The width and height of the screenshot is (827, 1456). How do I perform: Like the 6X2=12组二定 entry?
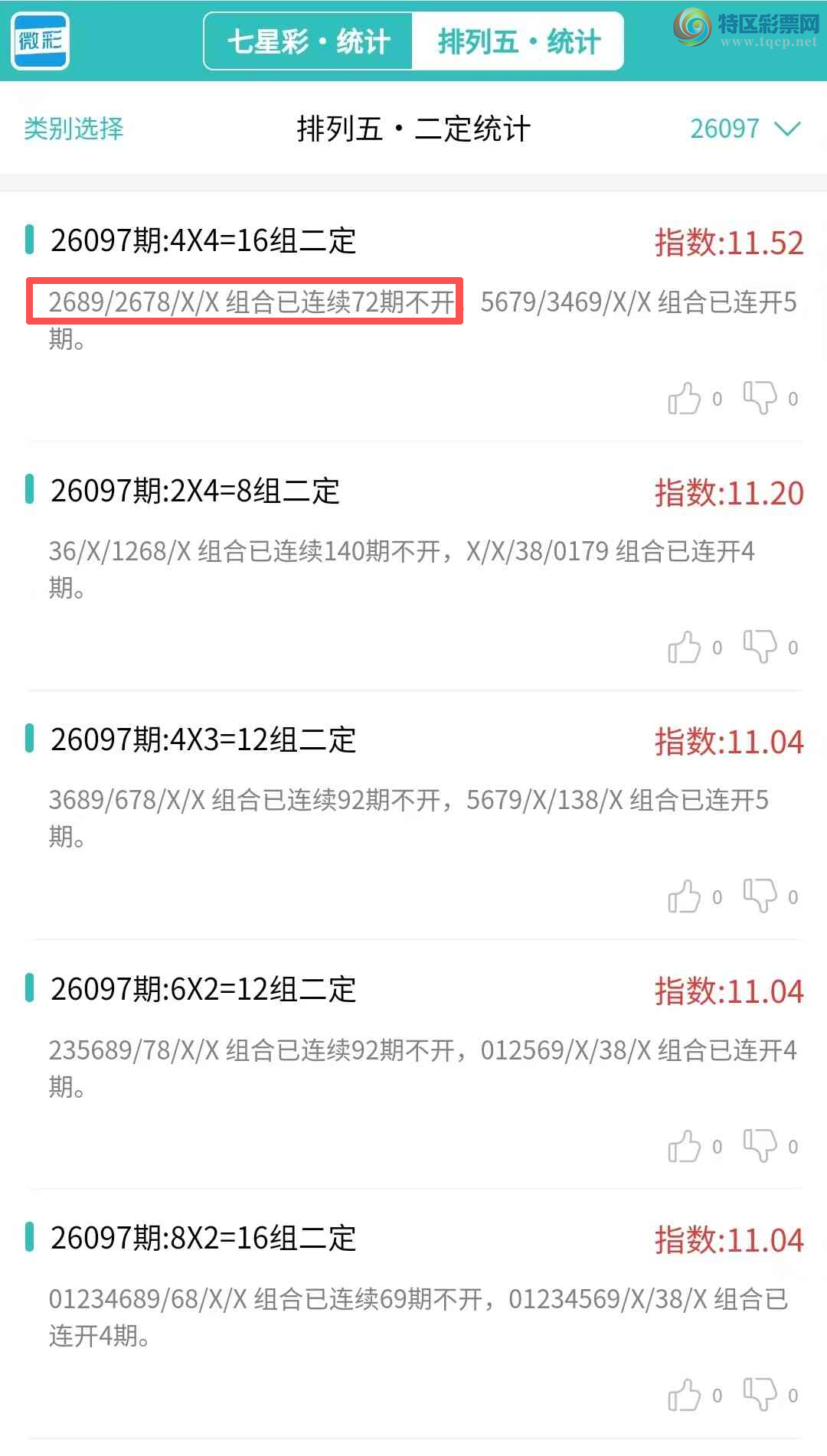click(x=685, y=1147)
